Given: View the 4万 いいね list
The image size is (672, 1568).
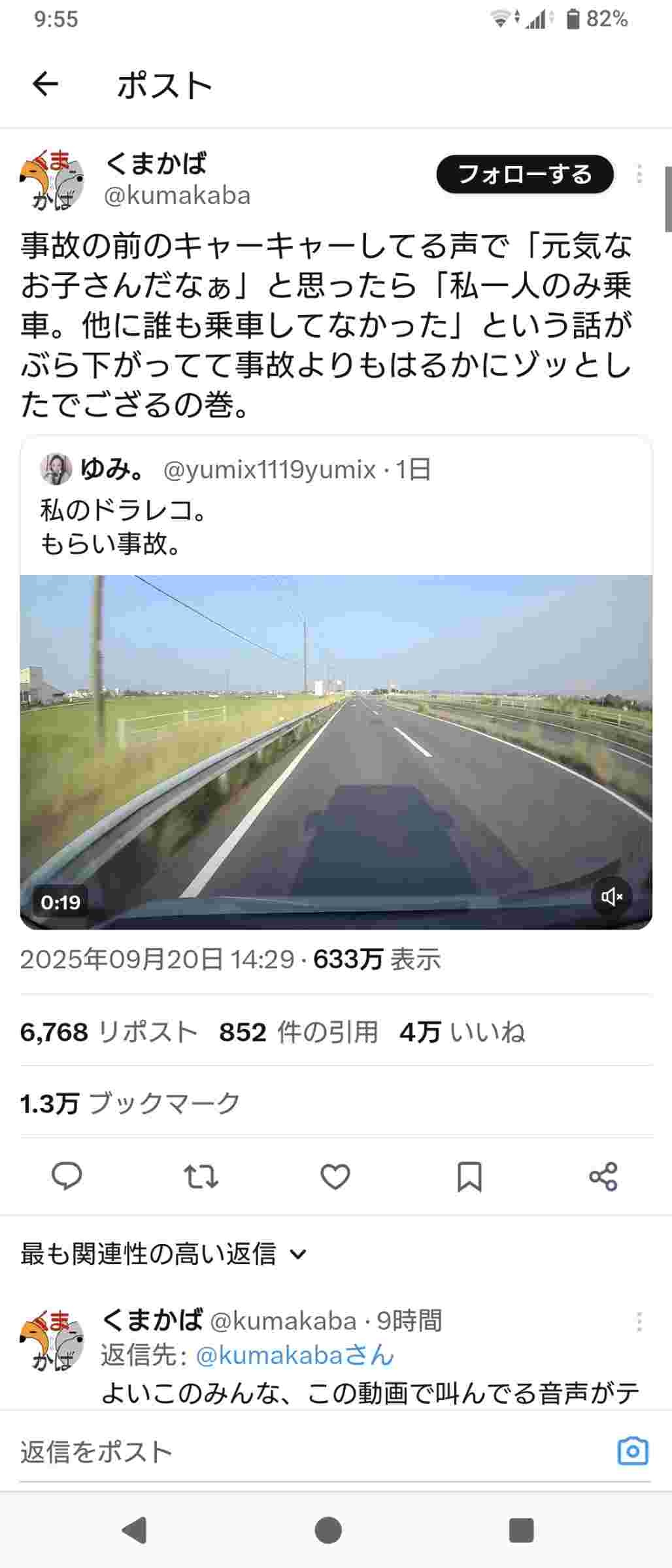Looking at the screenshot, I should (462, 1032).
